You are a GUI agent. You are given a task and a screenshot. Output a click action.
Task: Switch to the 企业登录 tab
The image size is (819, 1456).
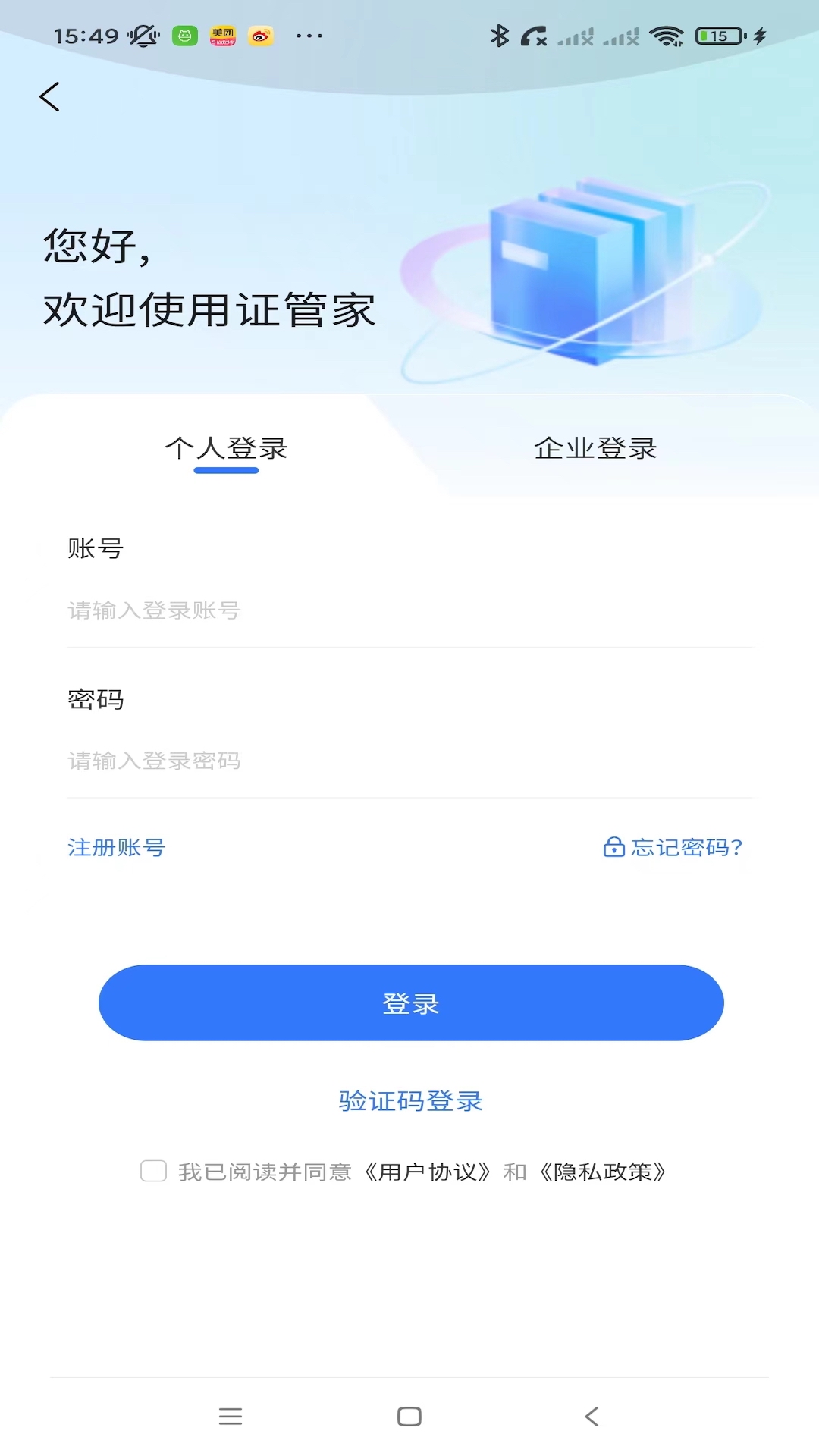pos(596,448)
